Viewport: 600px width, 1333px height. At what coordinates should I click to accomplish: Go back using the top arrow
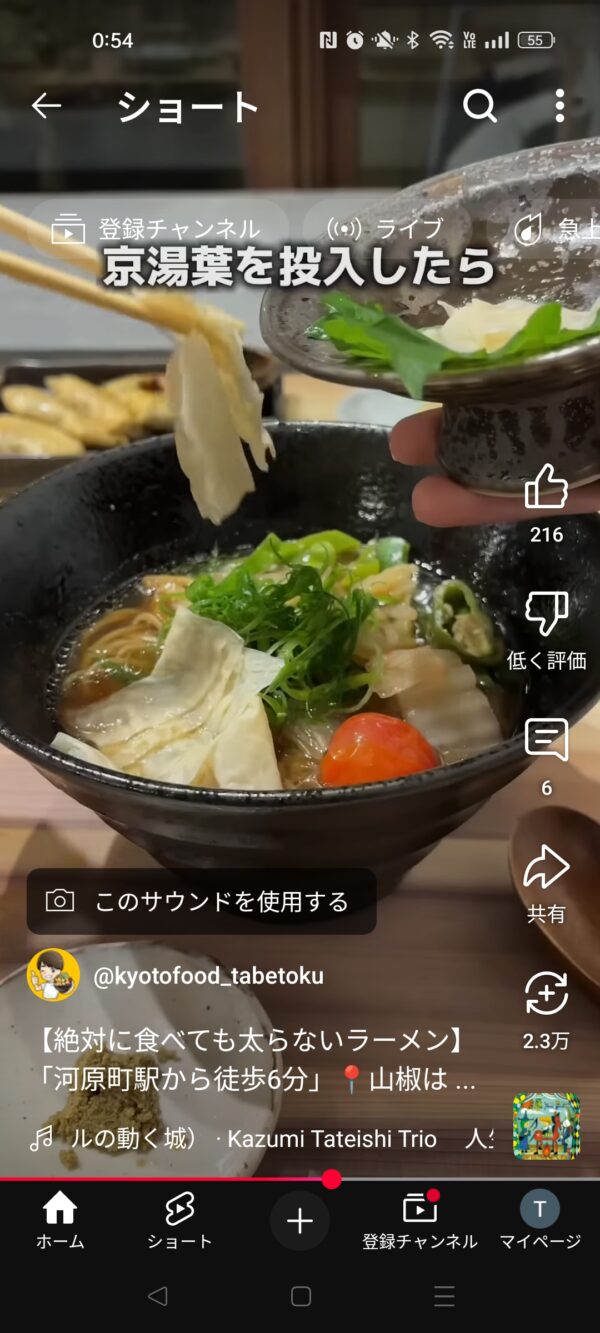[46, 106]
